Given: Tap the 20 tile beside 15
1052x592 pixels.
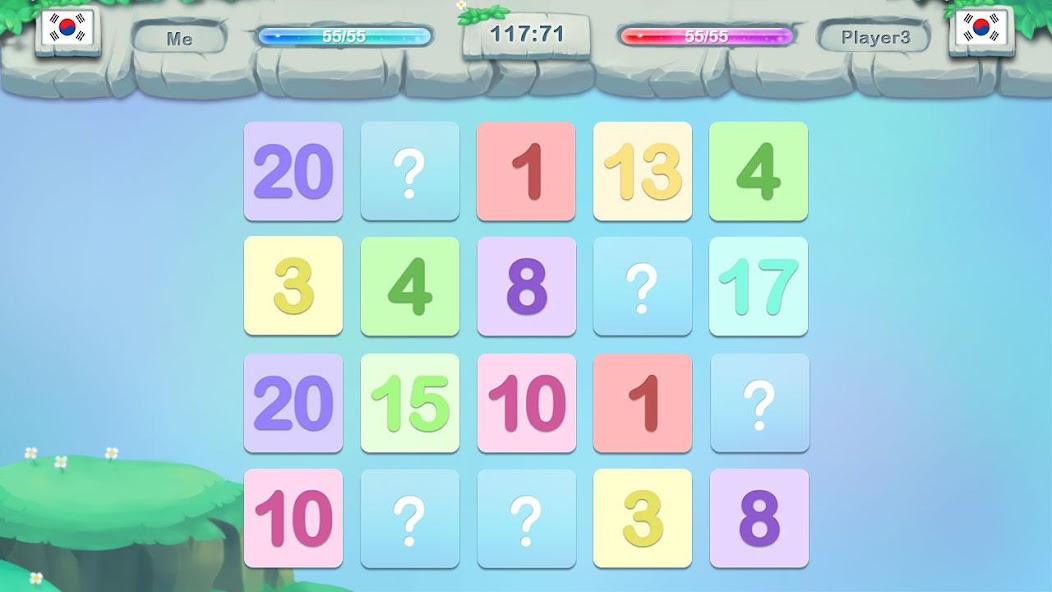Looking at the screenshot, I should [x=293, y=402].
